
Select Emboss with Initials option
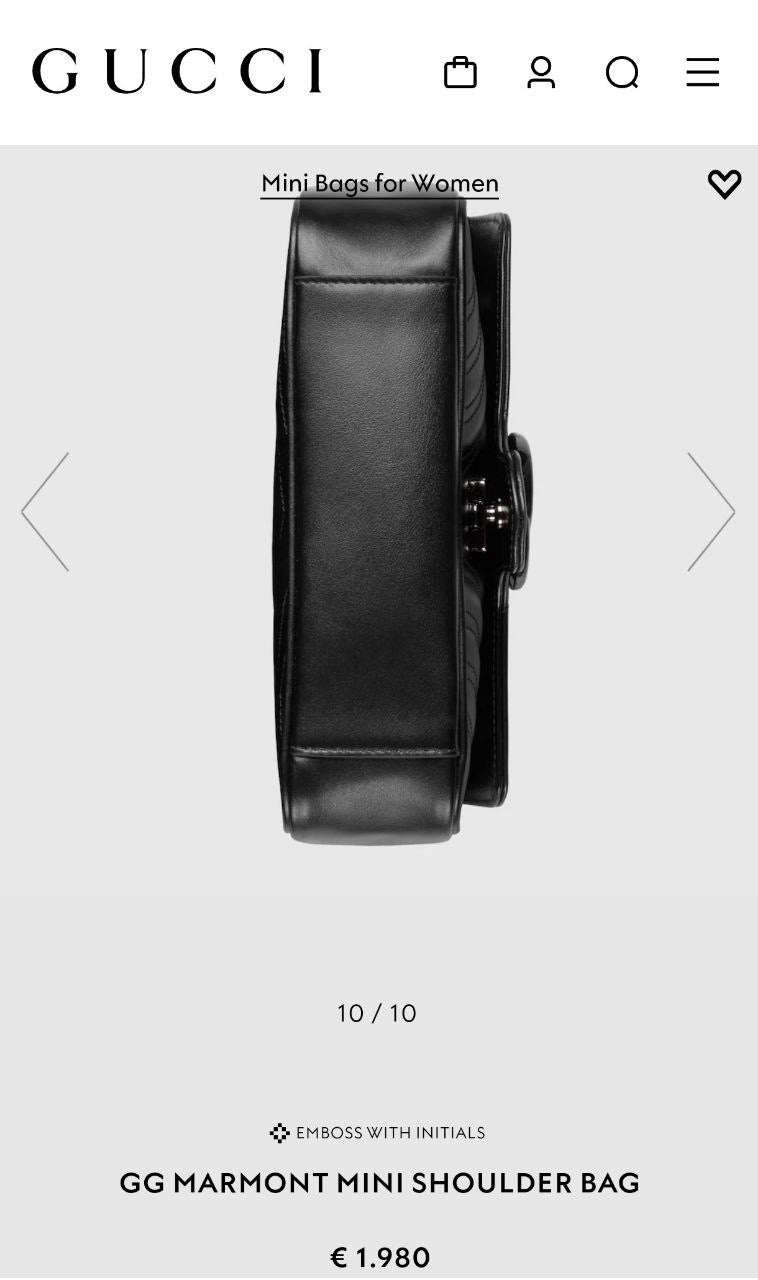(x=378, y=1133)
